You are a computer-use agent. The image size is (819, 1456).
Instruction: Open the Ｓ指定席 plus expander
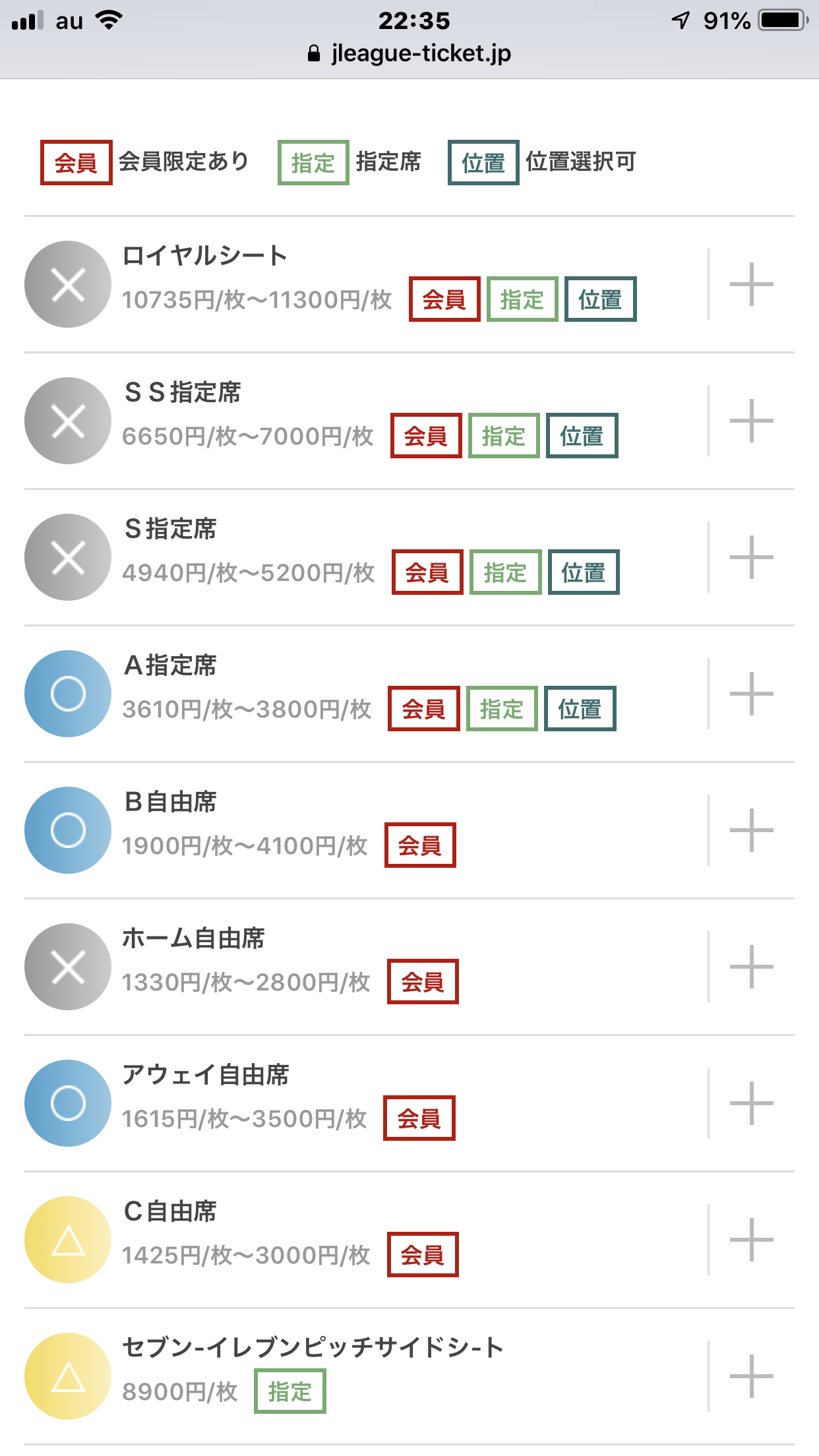pos(751,557)
